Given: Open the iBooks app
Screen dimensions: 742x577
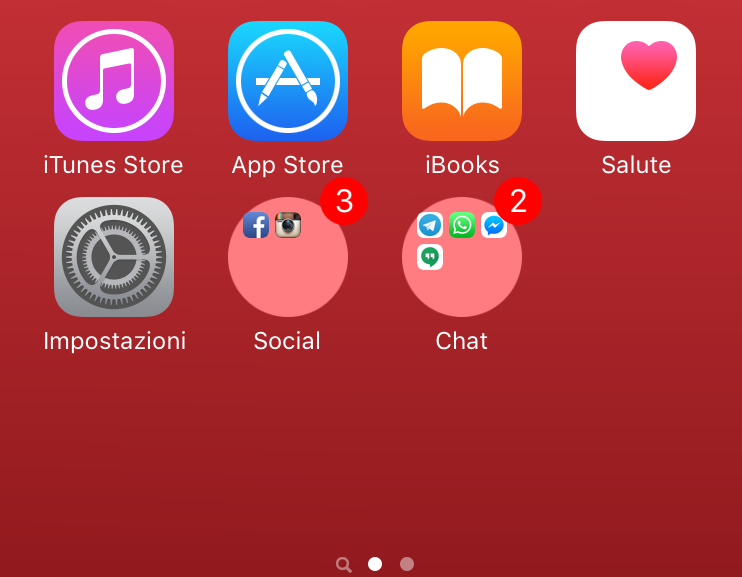Looking at the screenshot, I should (461, 81).
